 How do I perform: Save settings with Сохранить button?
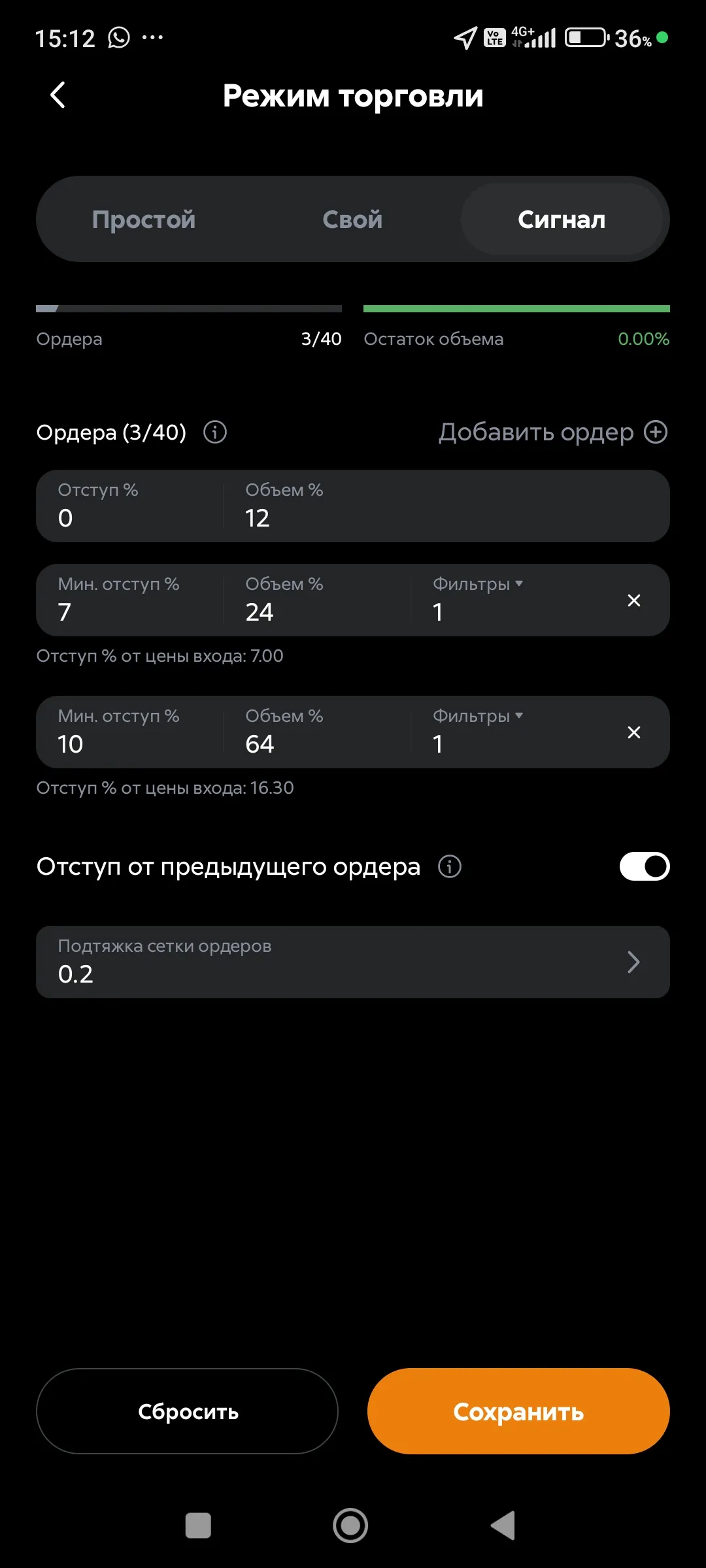click(x=518, y=1412)
